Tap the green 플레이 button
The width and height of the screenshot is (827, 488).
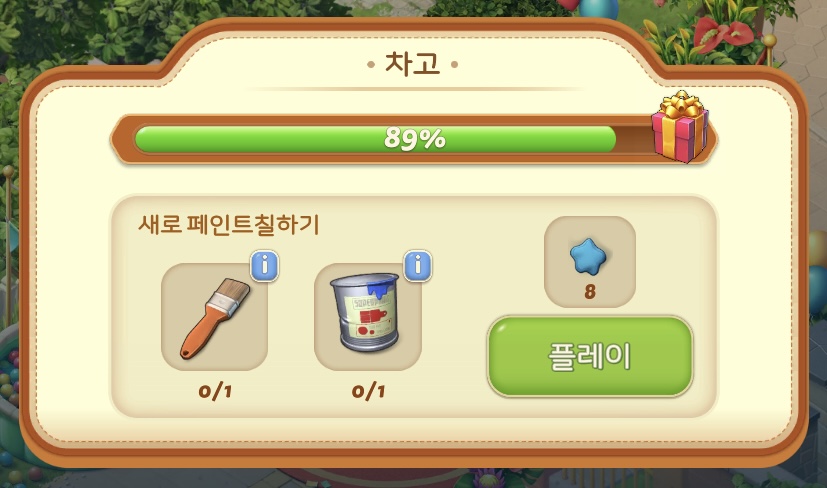coord(589,357)
